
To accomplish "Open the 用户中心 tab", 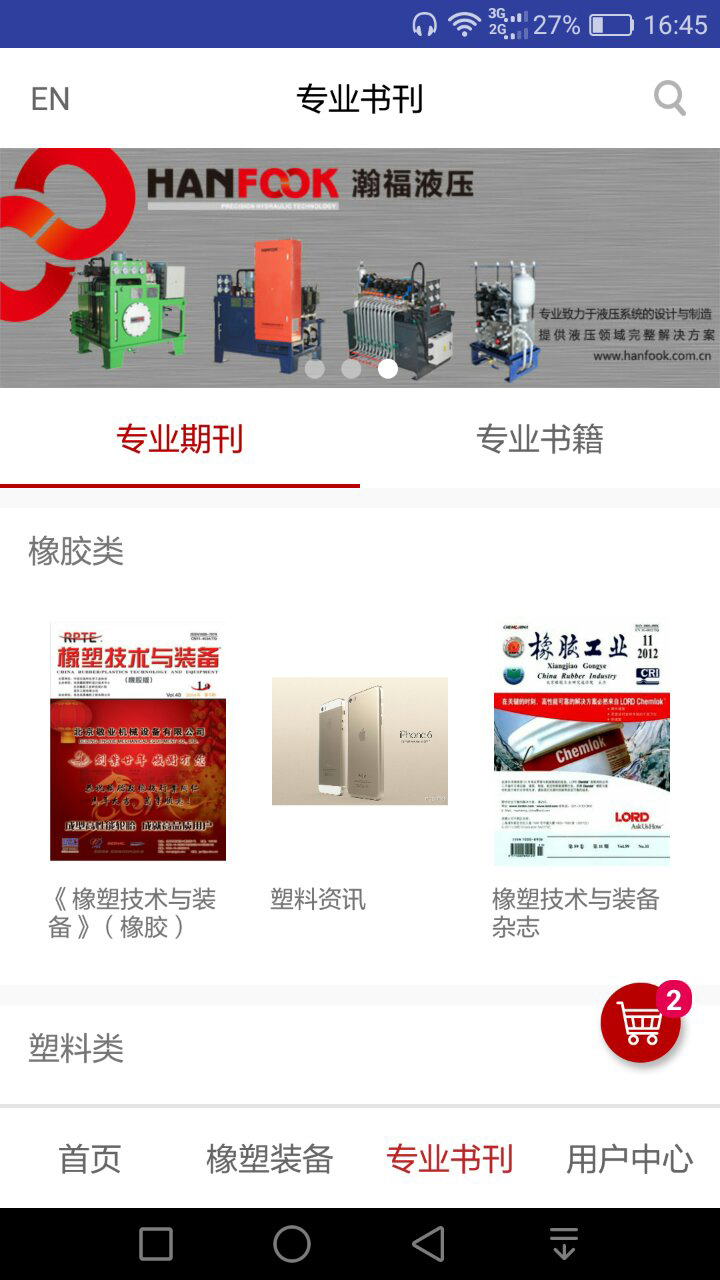I will click(630, 1159).
